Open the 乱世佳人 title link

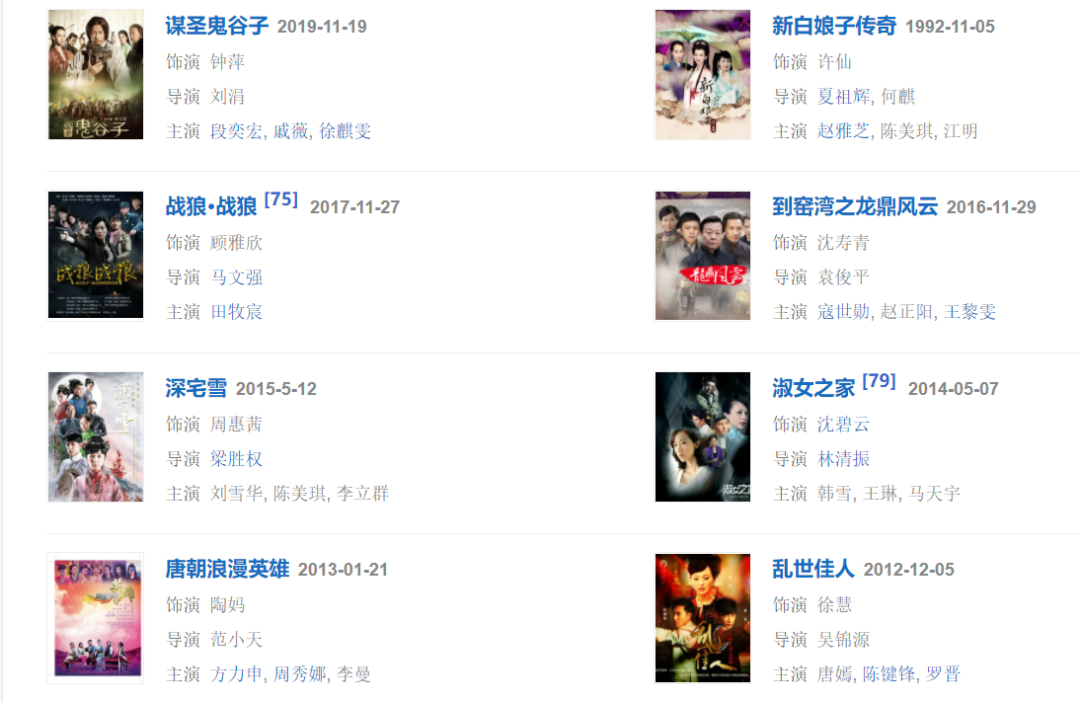pyautogui.click(x=813, y=569)
